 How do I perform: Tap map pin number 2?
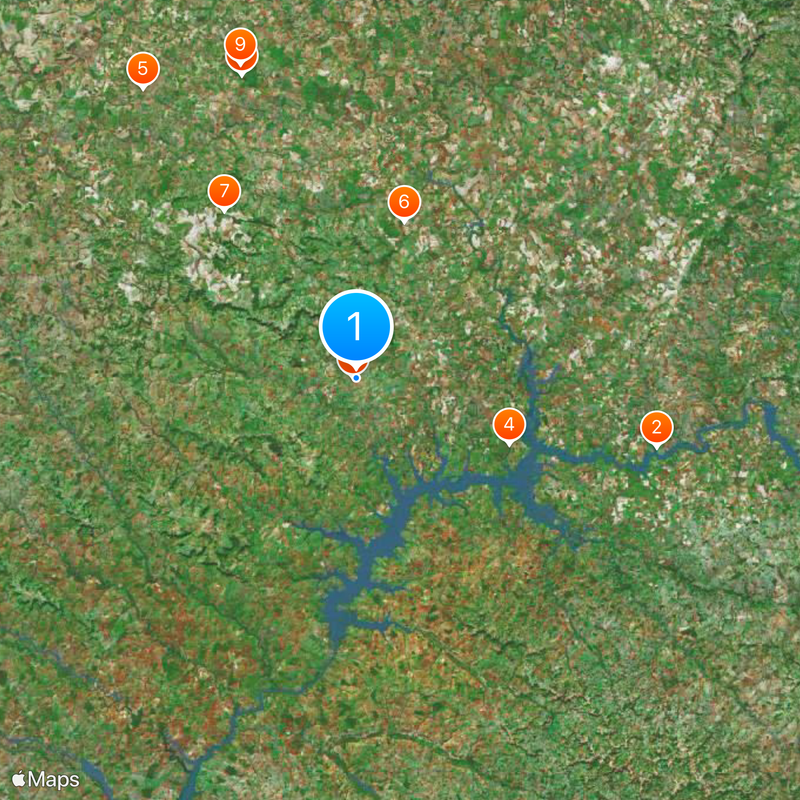[x=656, y=428]
